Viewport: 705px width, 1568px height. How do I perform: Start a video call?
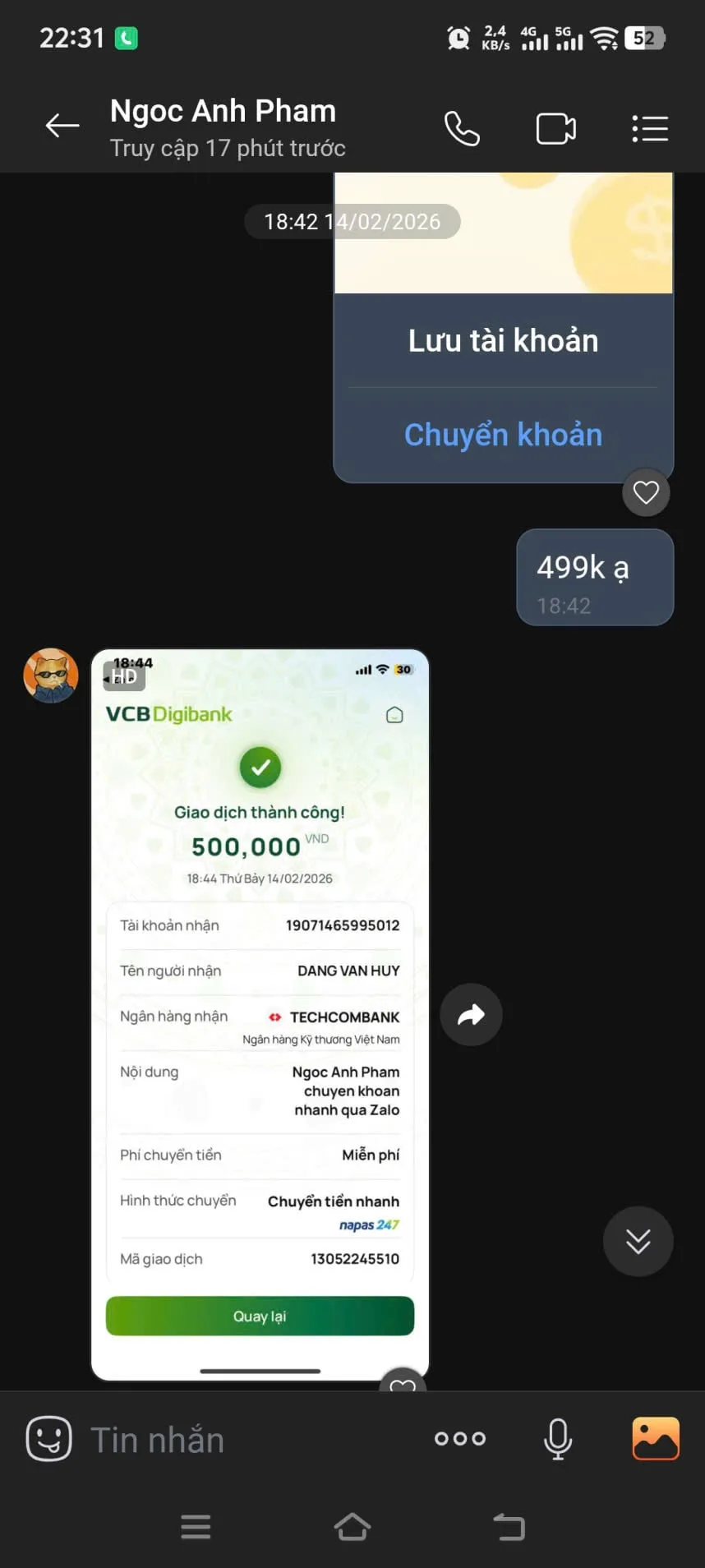pos(556,129)
